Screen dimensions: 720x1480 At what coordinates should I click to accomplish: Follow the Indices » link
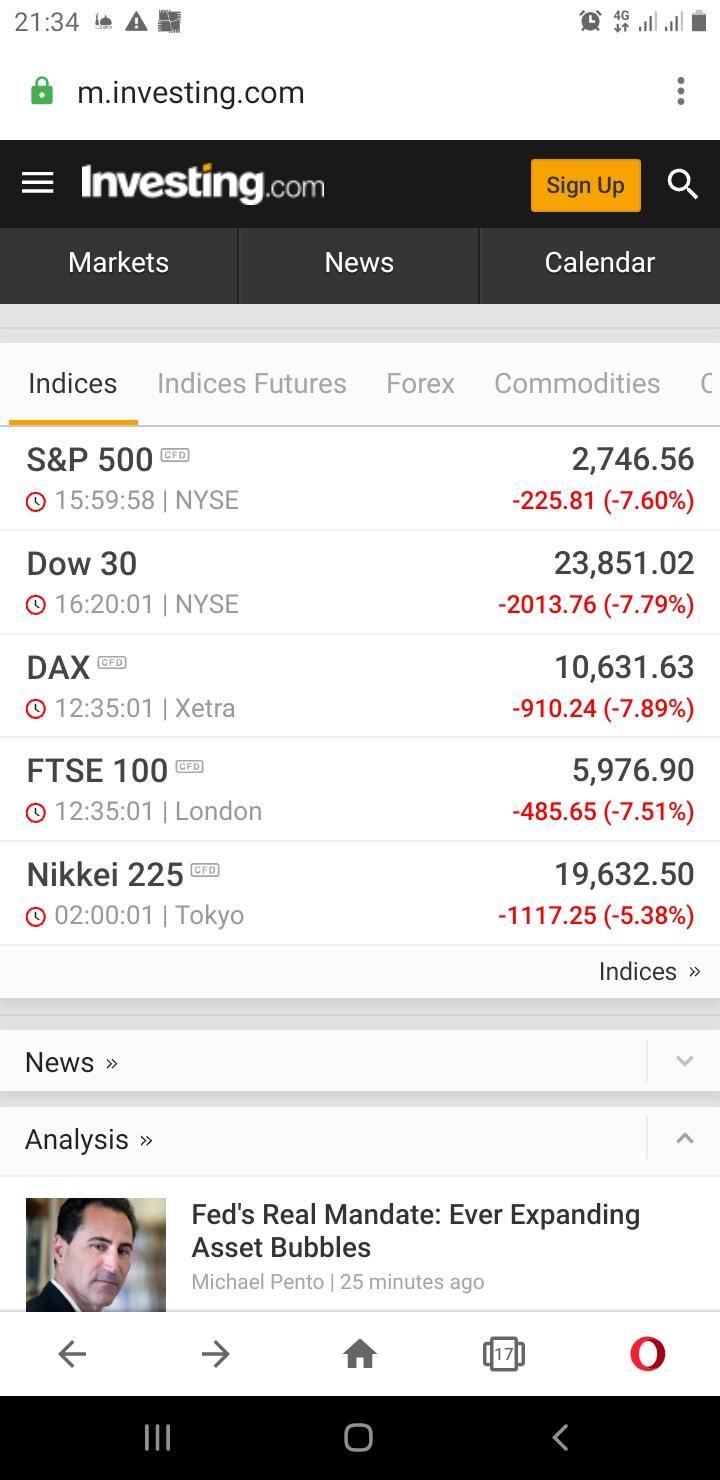point(649,972)
